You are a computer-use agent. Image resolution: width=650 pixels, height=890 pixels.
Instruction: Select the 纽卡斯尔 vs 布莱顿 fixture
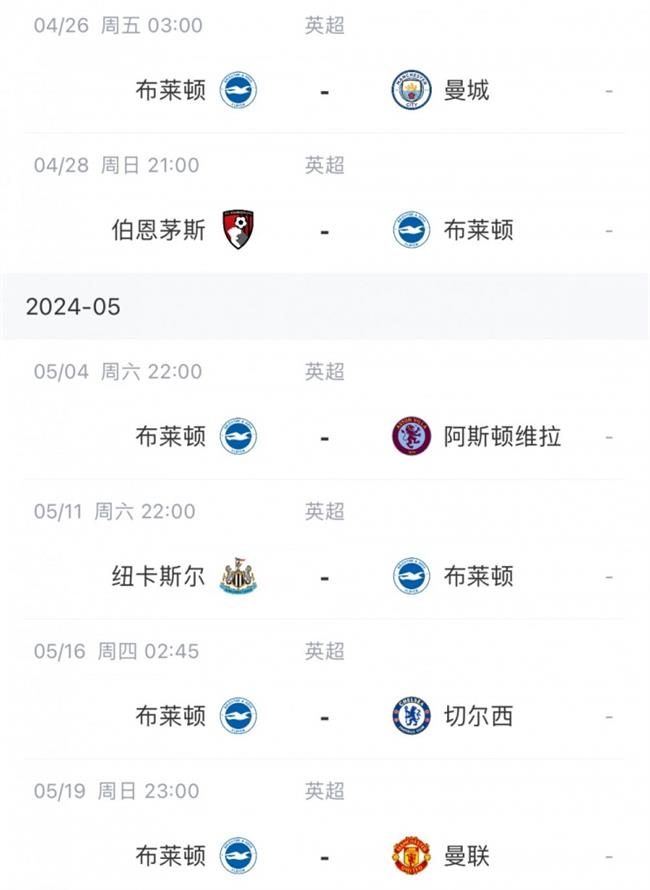[x=325, y=577]
